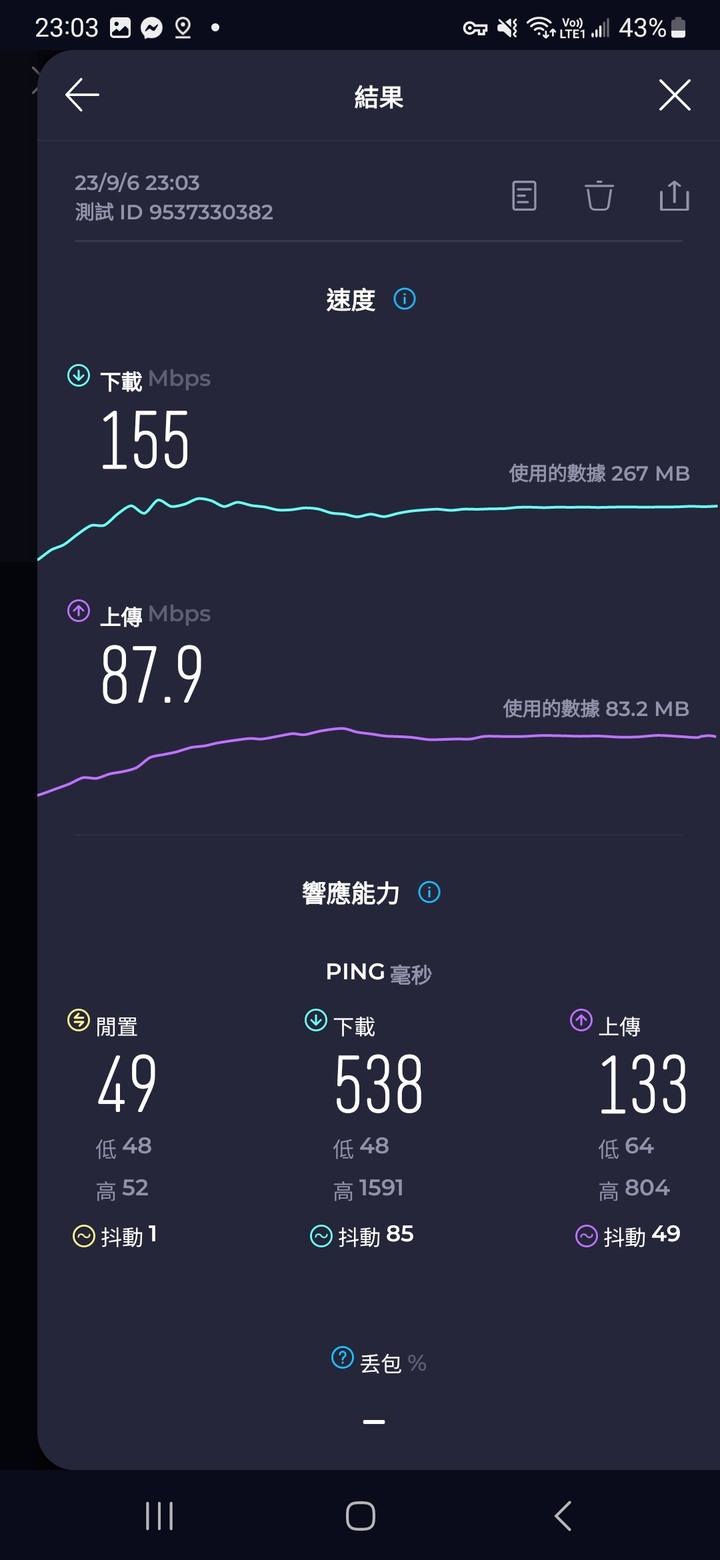Tap the system home button
Screen dimensions: 720x1560
360,1516
